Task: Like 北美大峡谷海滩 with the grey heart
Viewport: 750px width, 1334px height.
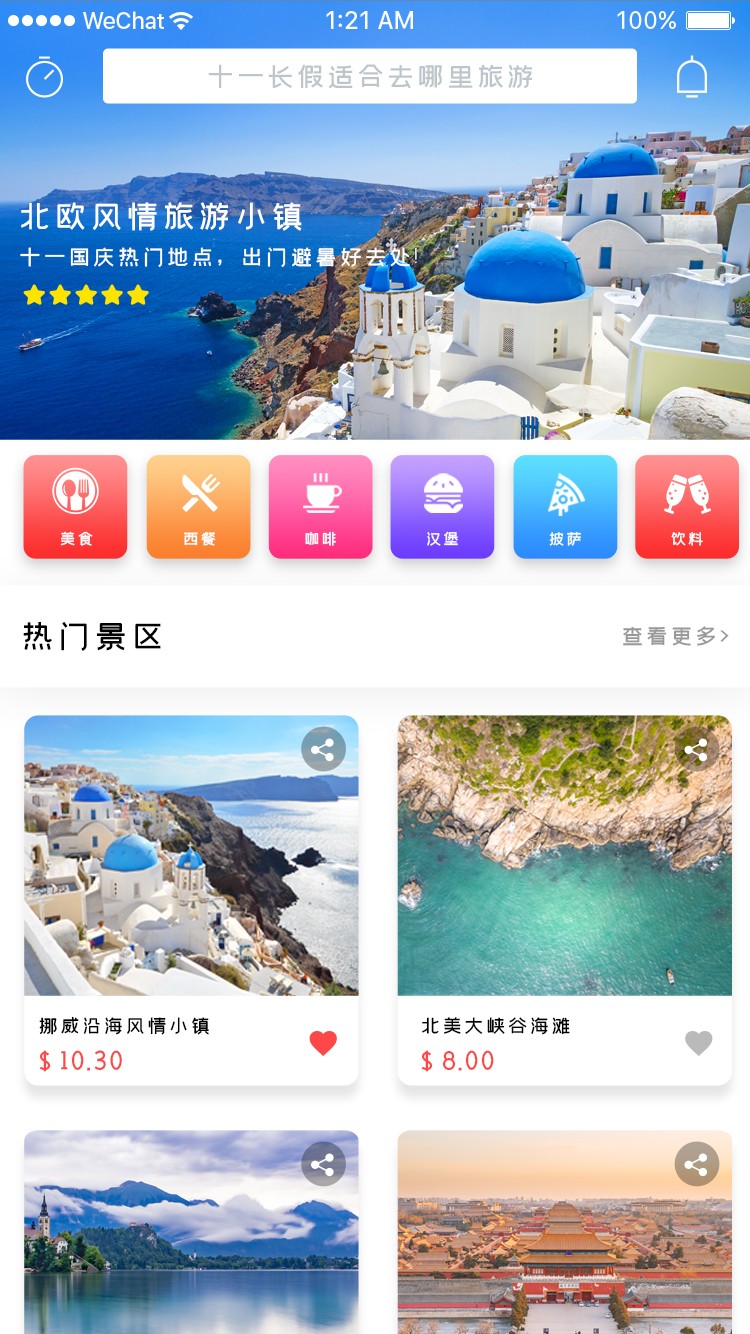Action: click(698, 1043)
